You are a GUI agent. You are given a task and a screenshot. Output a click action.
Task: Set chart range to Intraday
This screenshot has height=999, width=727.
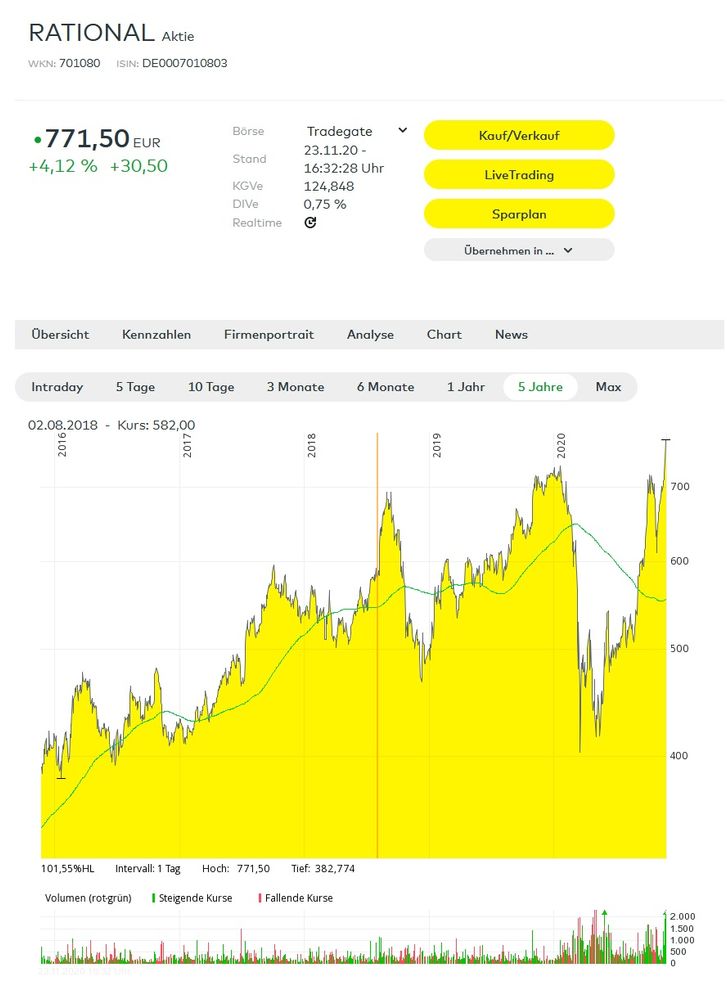pyautogui.click(x=57, y=387)
